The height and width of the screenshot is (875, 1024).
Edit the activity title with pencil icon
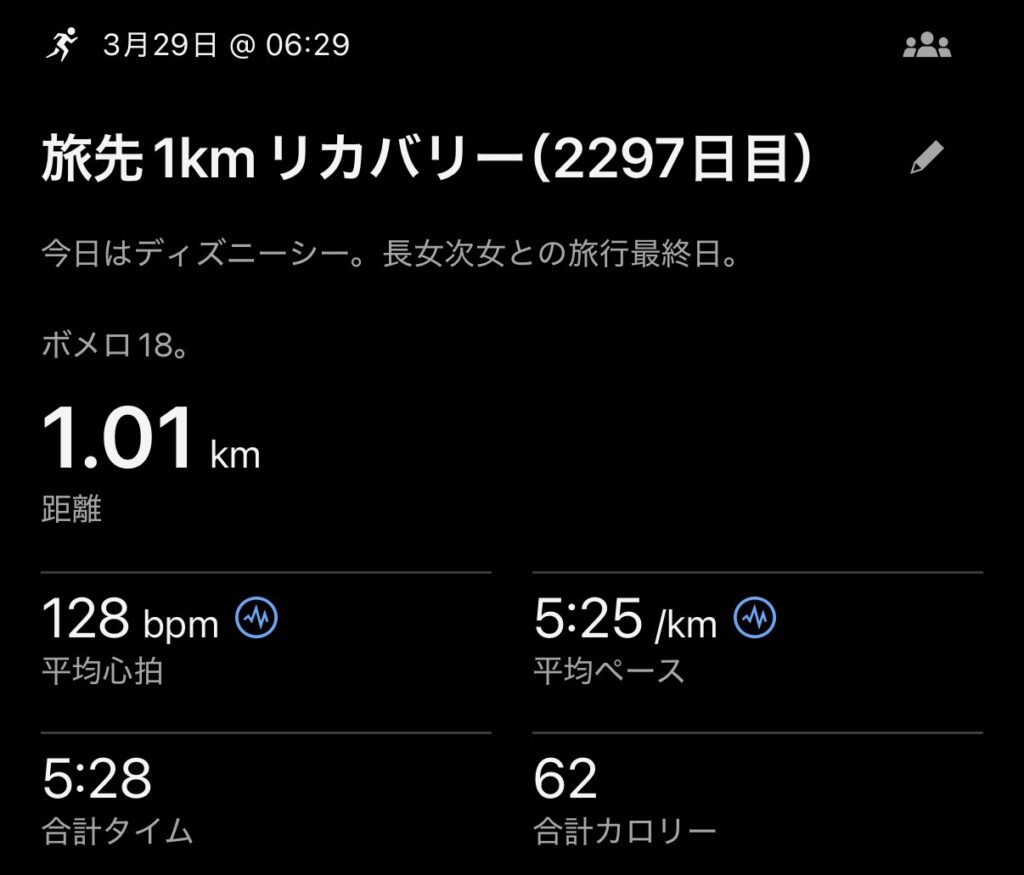click(x=926, y=158)
